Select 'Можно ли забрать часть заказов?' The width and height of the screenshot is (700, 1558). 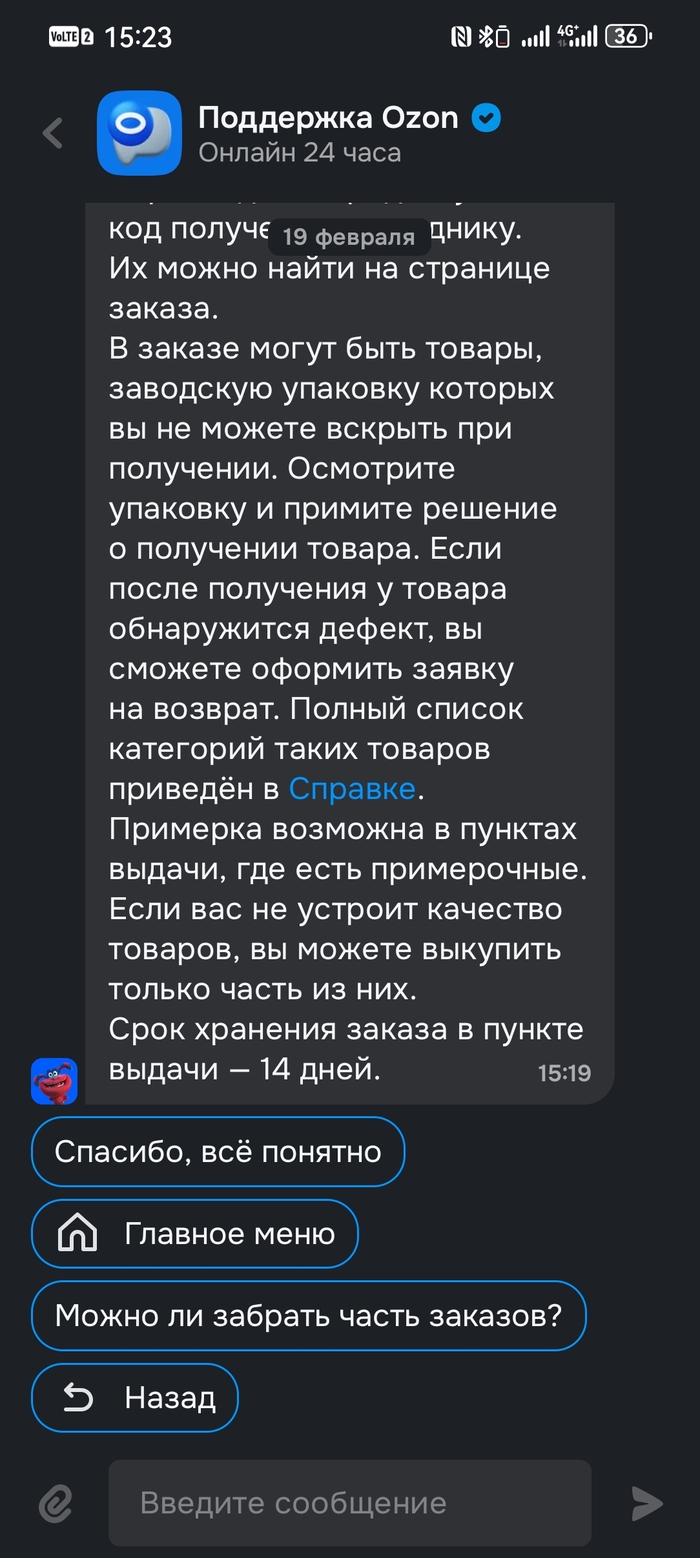[308, 1314]
